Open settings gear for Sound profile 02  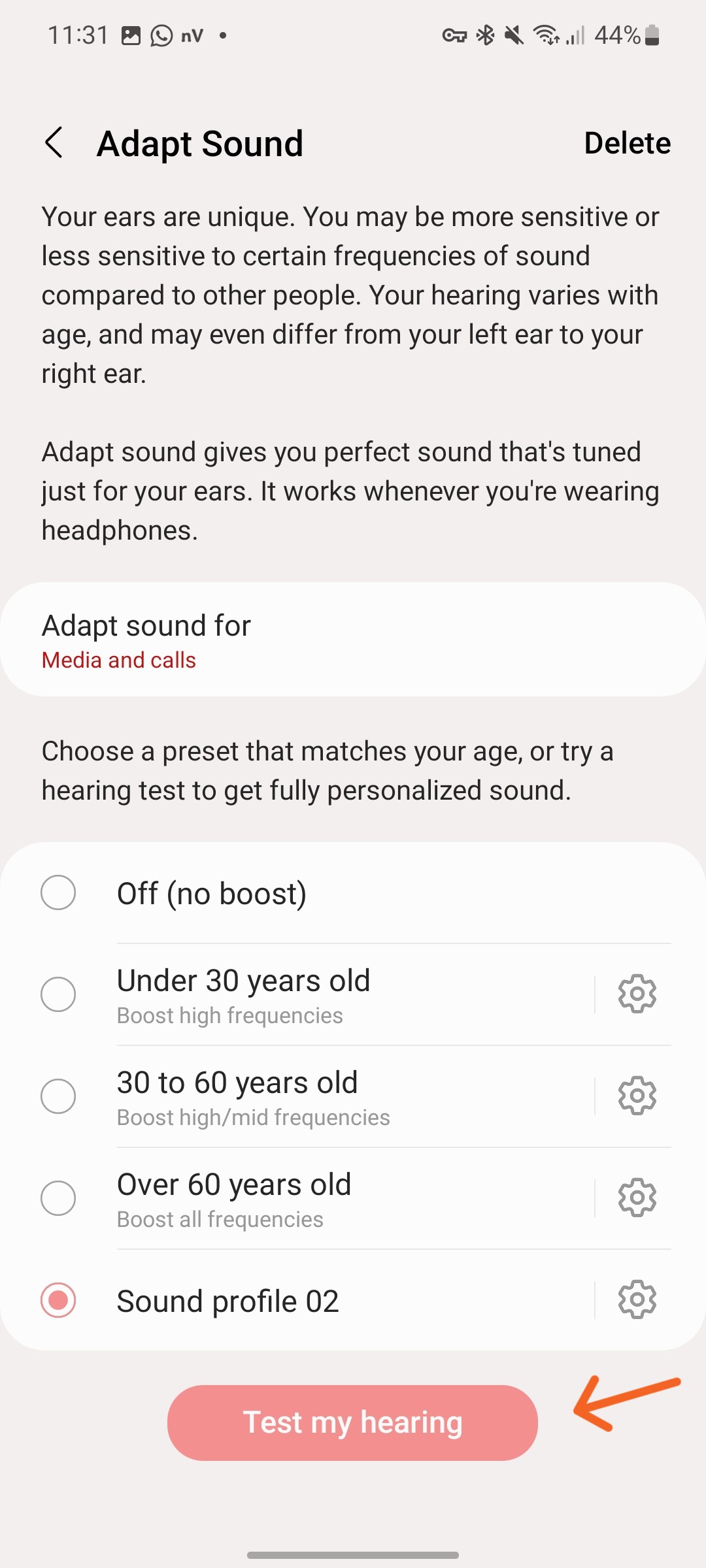pos(637,1300)
